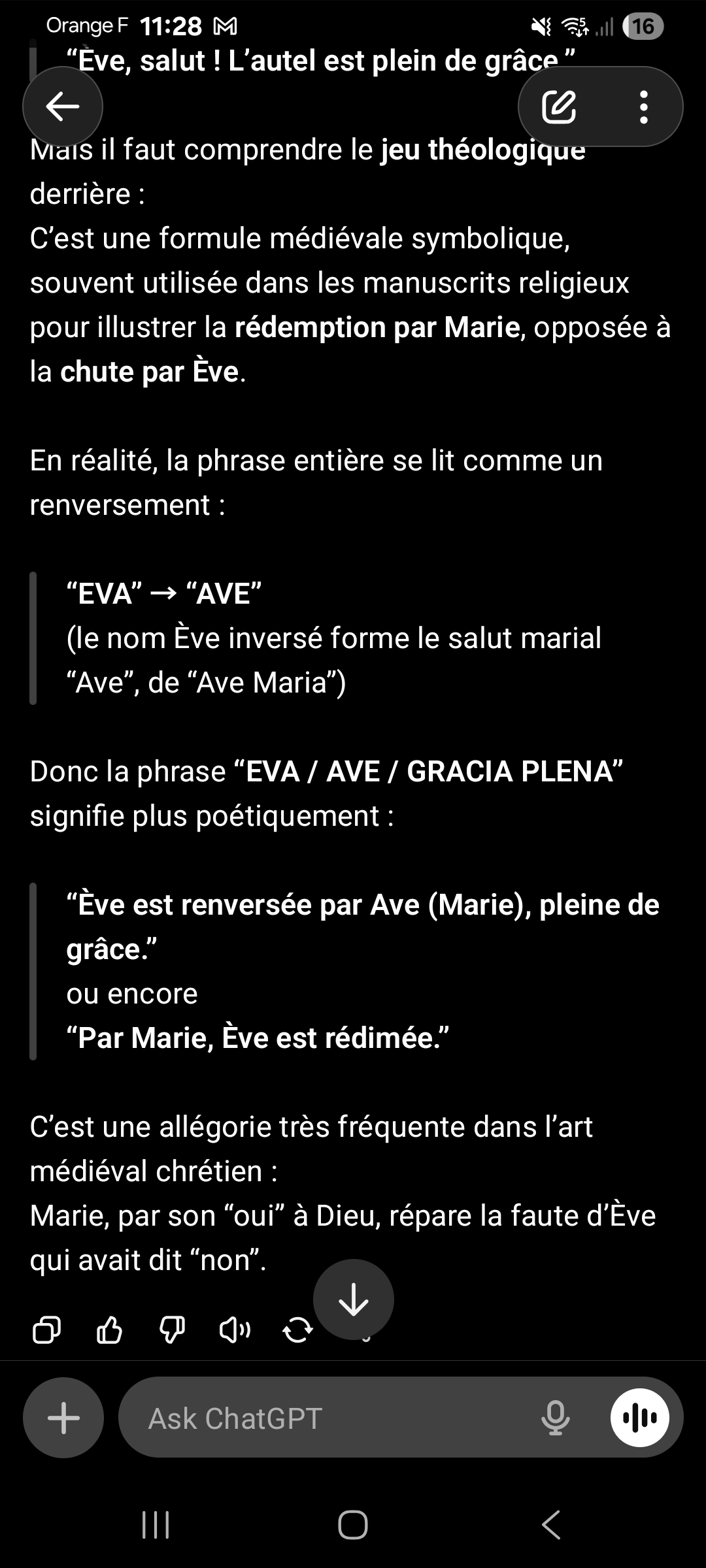
Task: Focus the Ask ChatGPT message field
Action: [327, 1418]
